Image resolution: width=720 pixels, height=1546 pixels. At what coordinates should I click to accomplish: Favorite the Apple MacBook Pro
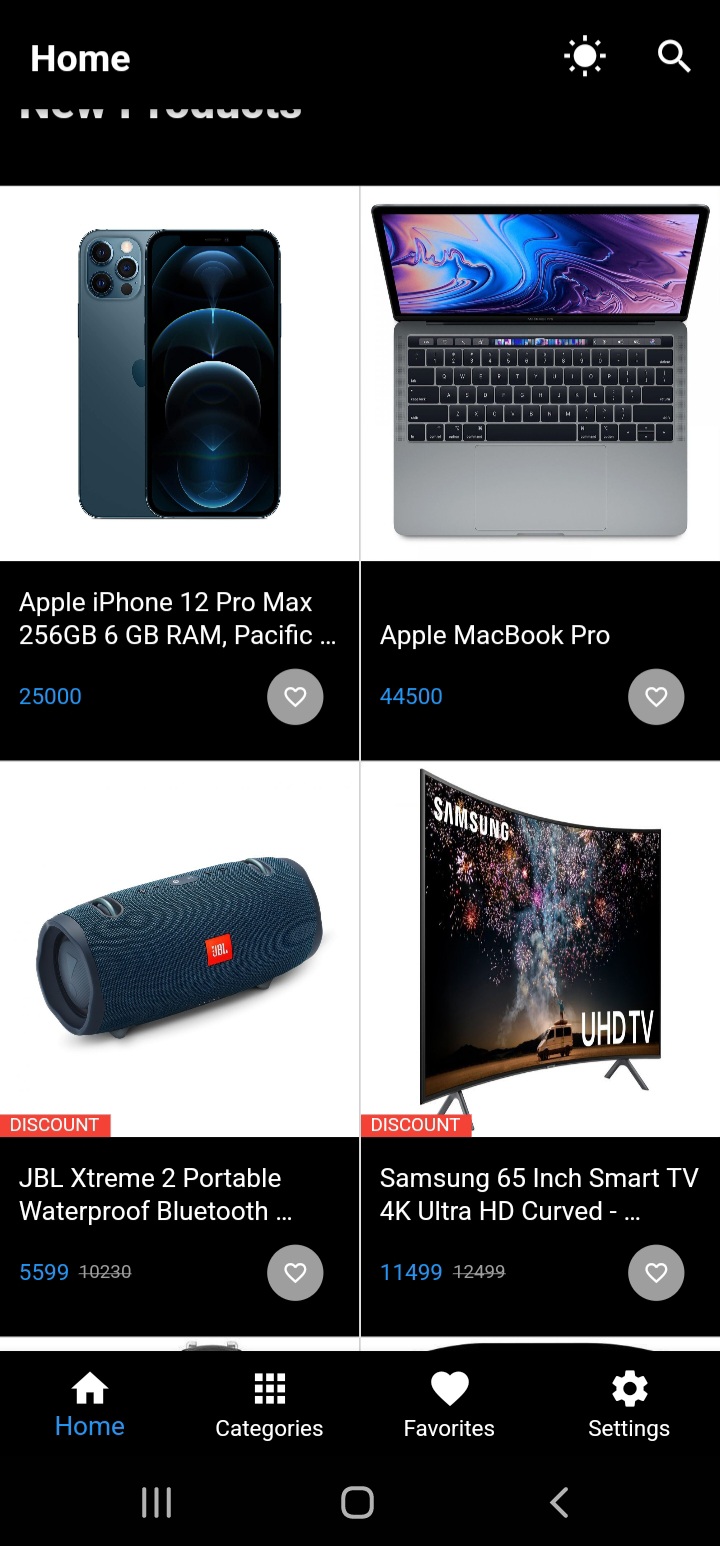click(655, 697)
